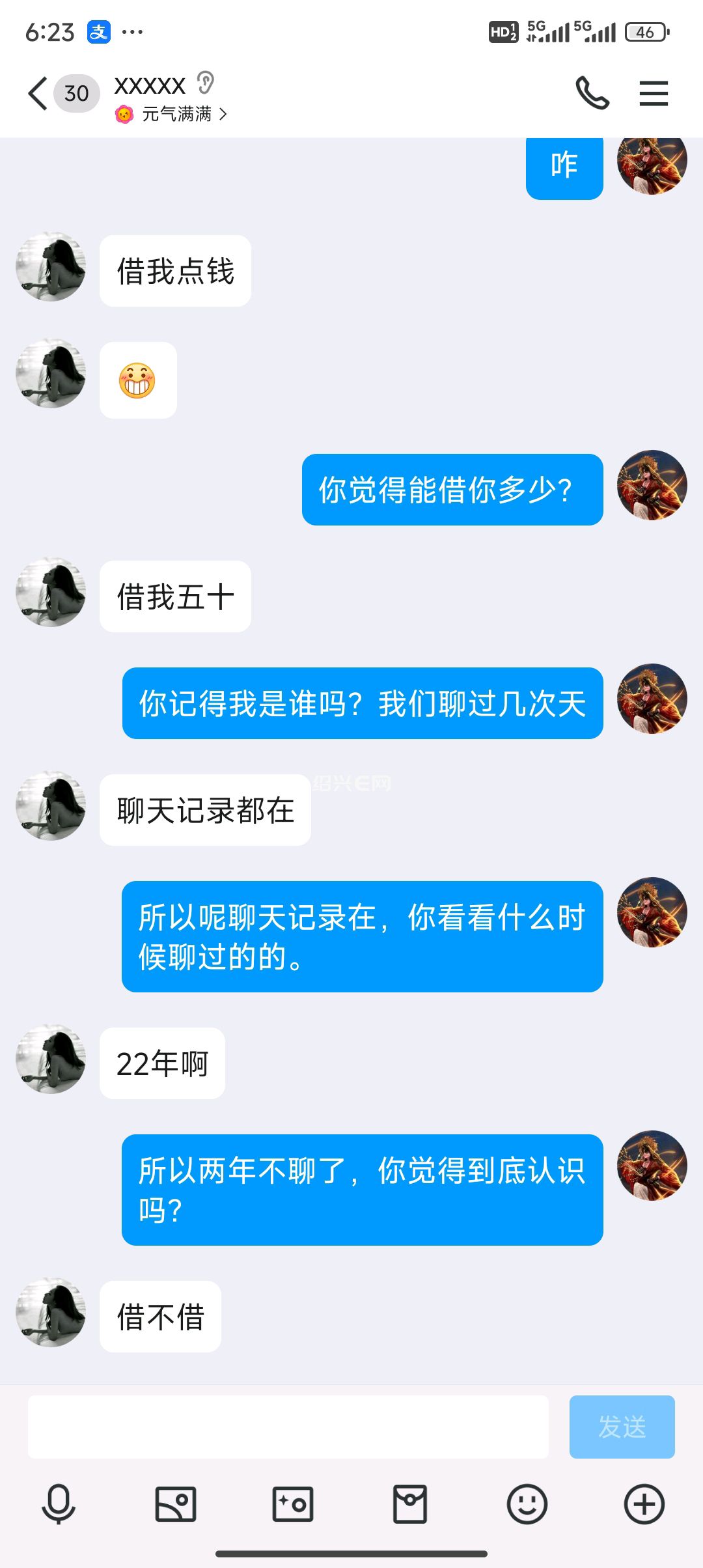Image resolution: width=703 pixels, height=1568 pixels.
Task: Open my avatar beside 你觉得能借你多少?
Action: pos(652,485)
